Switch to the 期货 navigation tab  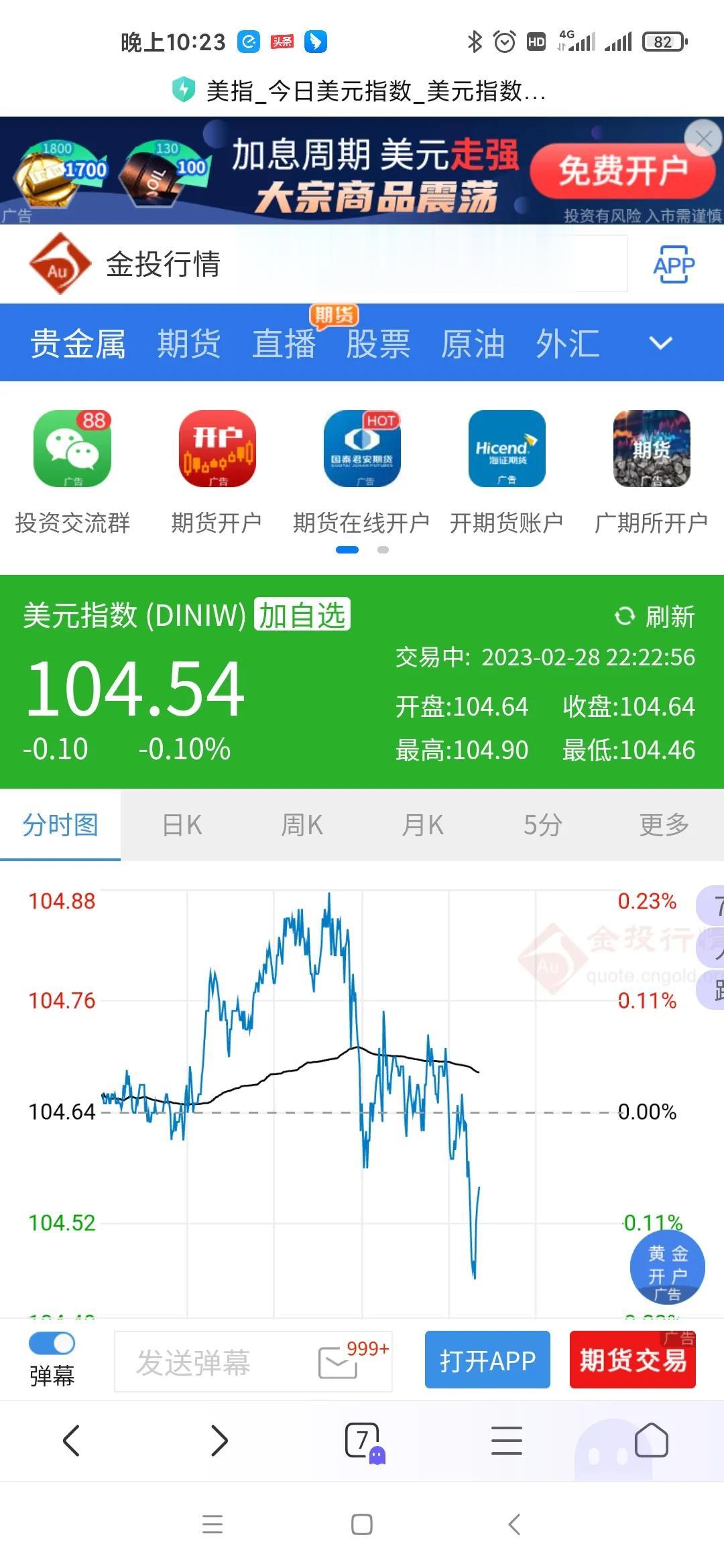click(x=189, y=344)
